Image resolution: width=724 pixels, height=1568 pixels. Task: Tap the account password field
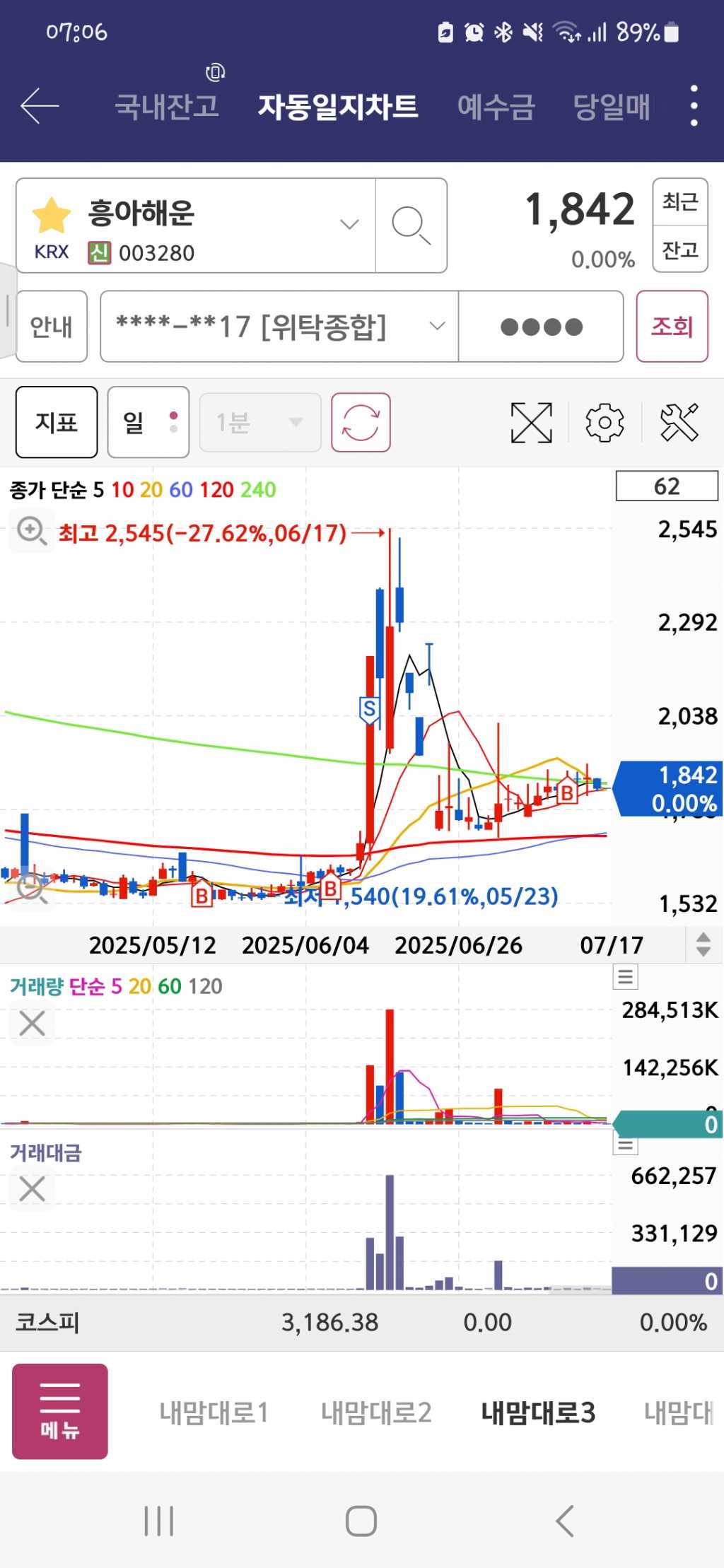click(541, 327)
